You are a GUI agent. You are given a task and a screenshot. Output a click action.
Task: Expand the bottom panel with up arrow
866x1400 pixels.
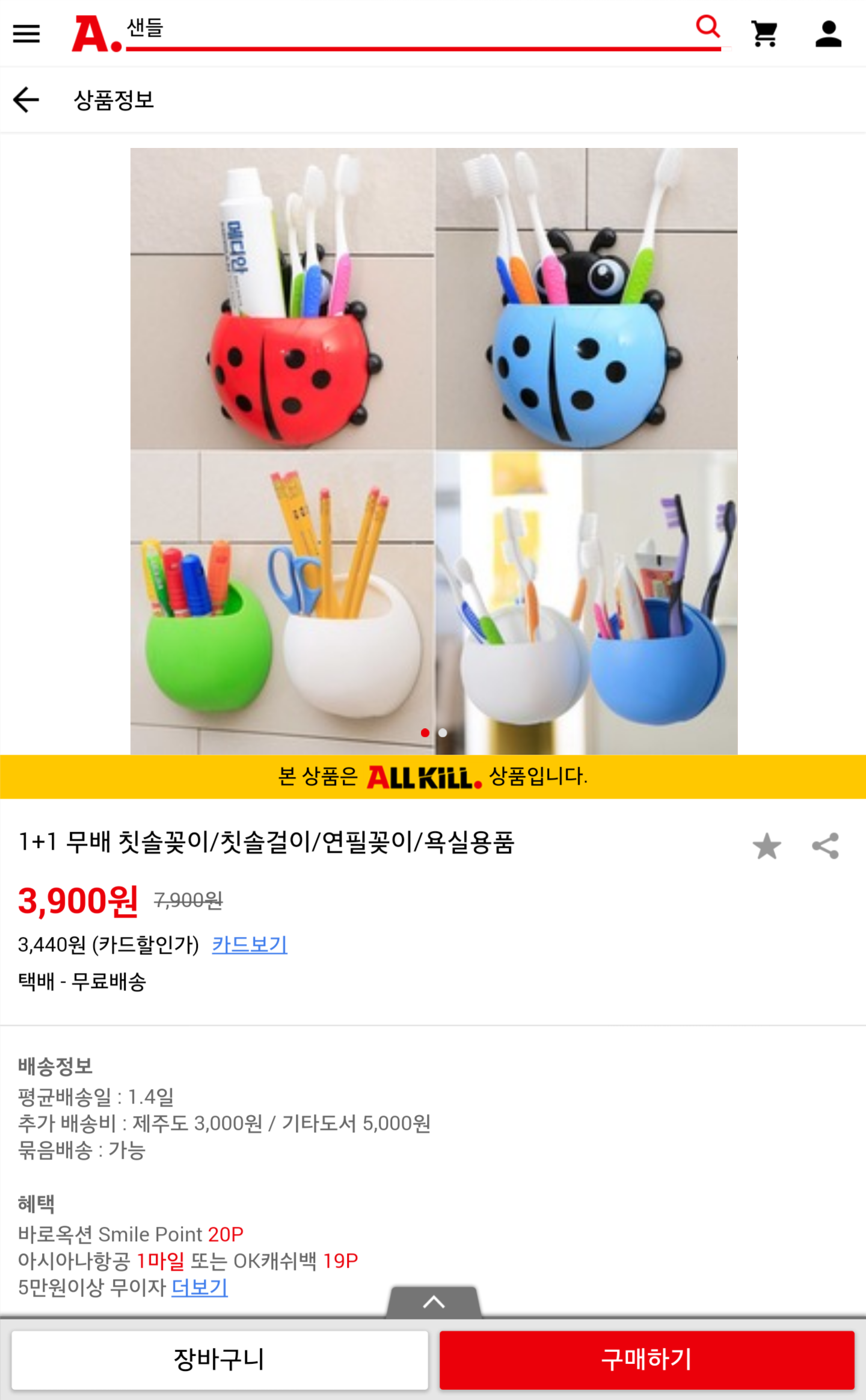[434, 1303]
